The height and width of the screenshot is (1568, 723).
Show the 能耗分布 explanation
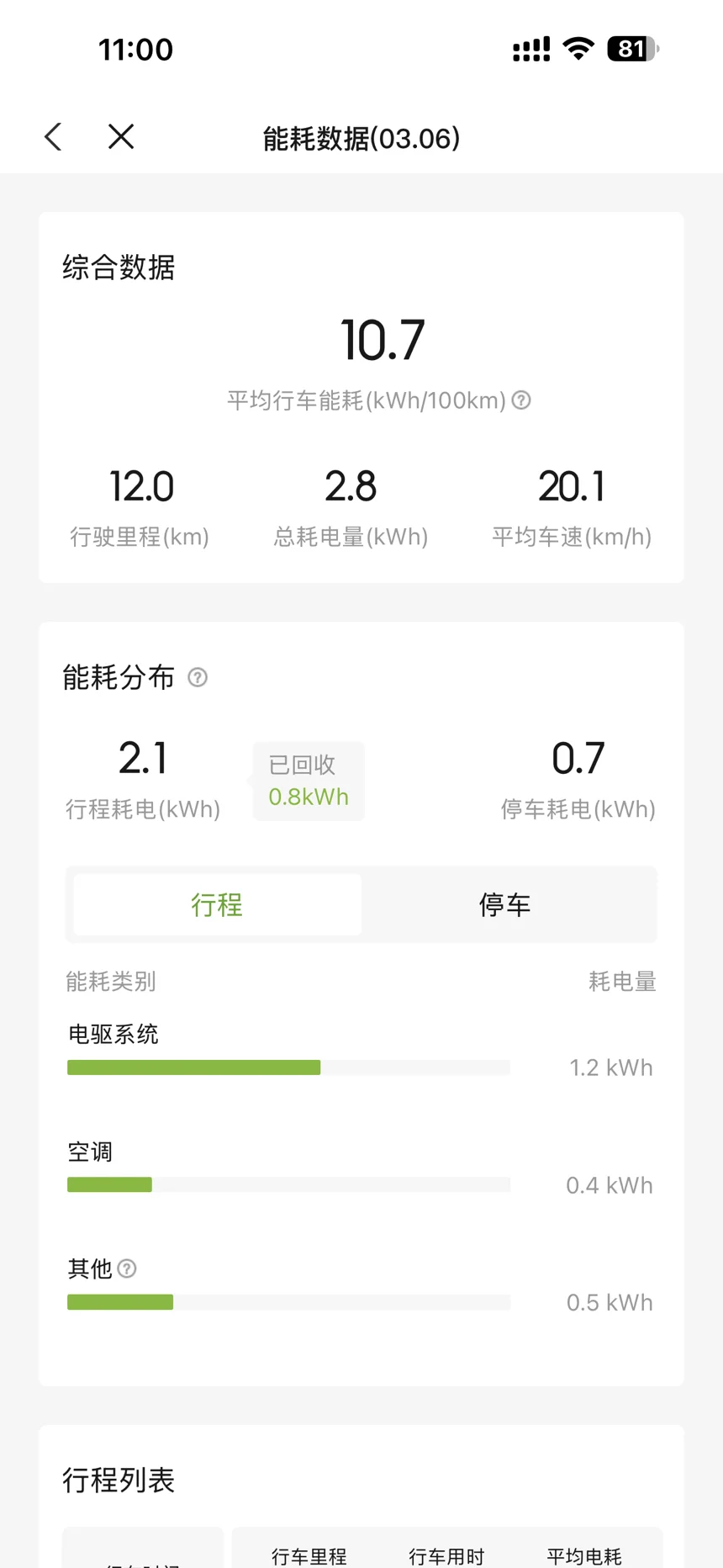pos(198,677)
